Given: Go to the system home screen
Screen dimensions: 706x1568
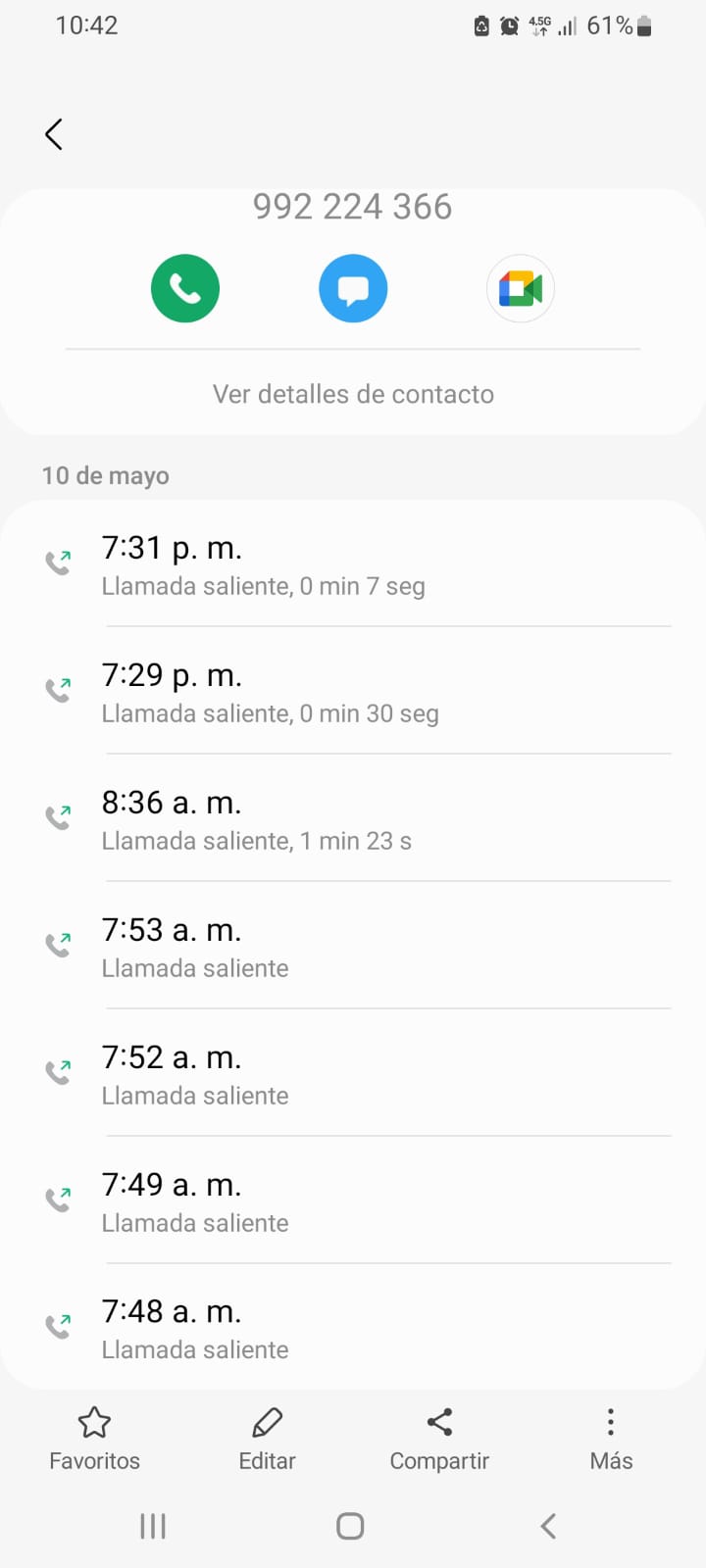Looking at the screenshot, I should pos(350,1526).
